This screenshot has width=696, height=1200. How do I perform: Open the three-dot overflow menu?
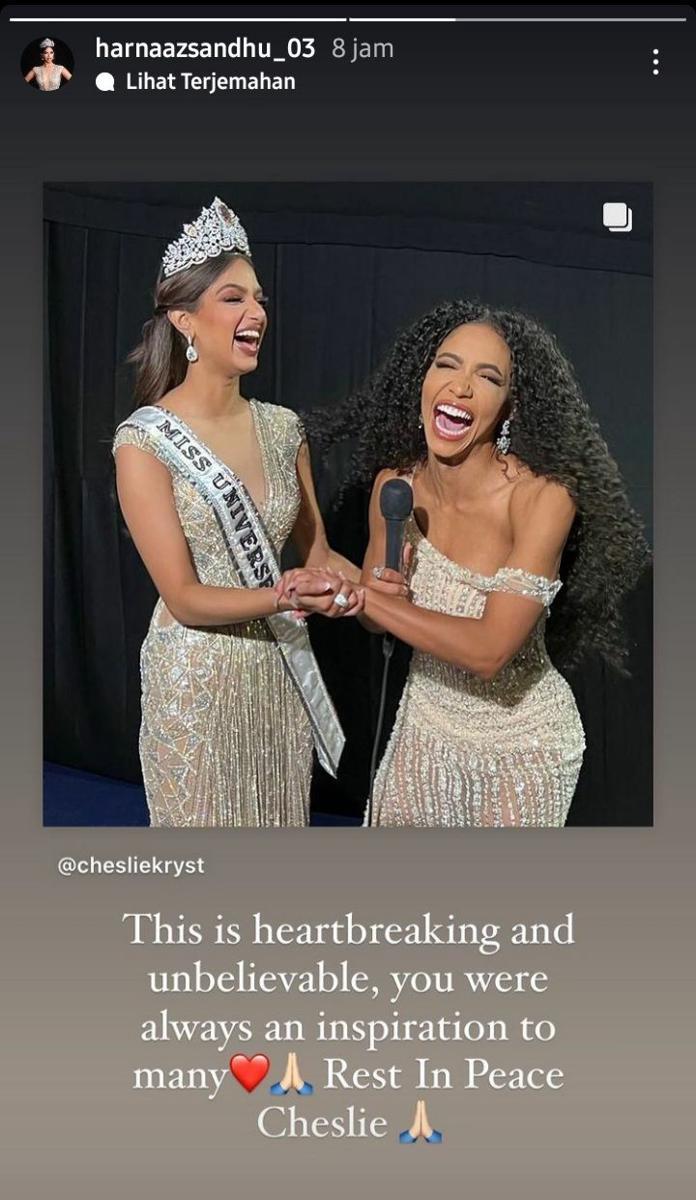[x=655, y=63]
